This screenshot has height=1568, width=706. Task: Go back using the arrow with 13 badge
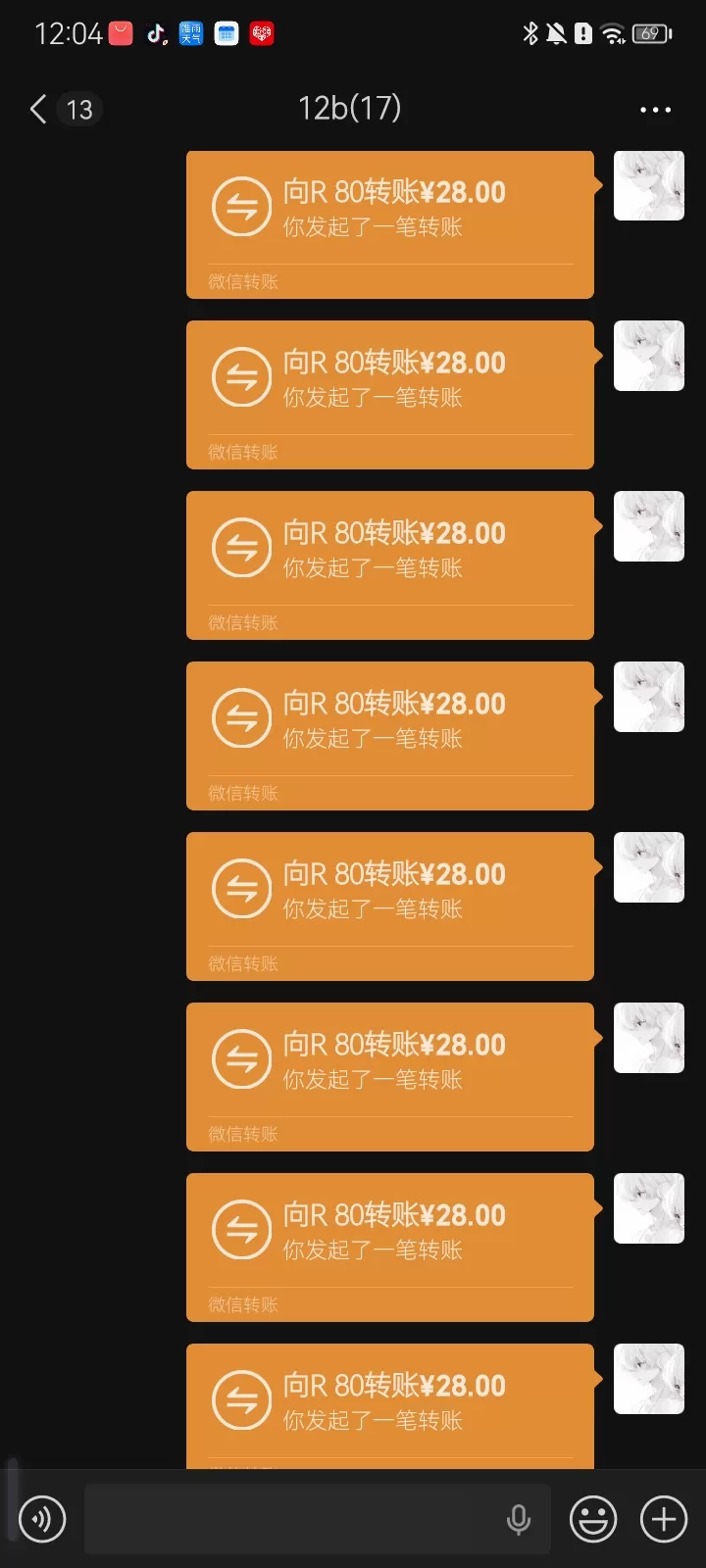(x=59, y=109)
